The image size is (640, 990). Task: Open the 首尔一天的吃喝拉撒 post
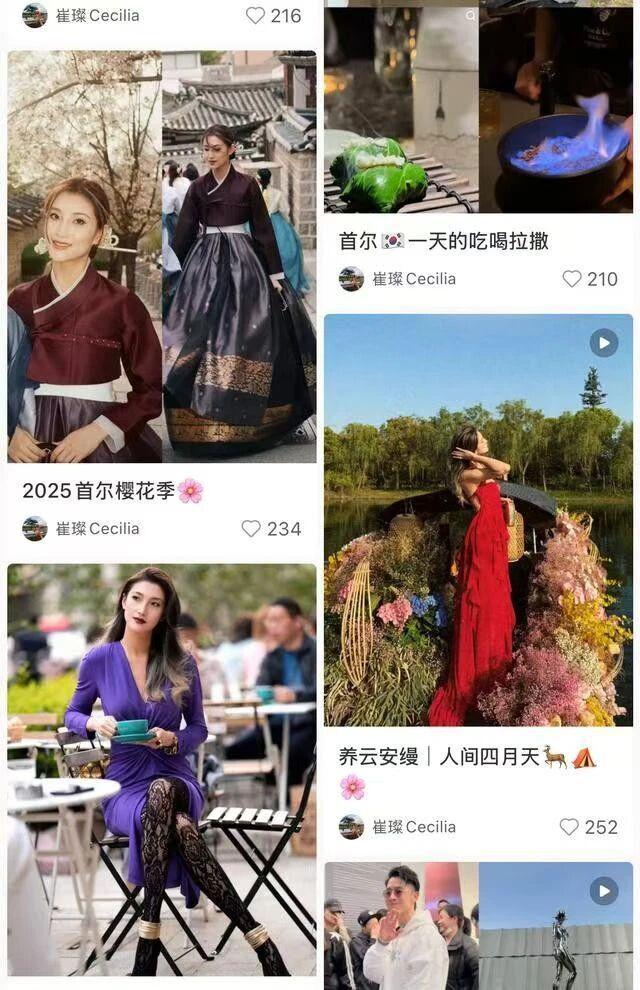tap(478, 110)
